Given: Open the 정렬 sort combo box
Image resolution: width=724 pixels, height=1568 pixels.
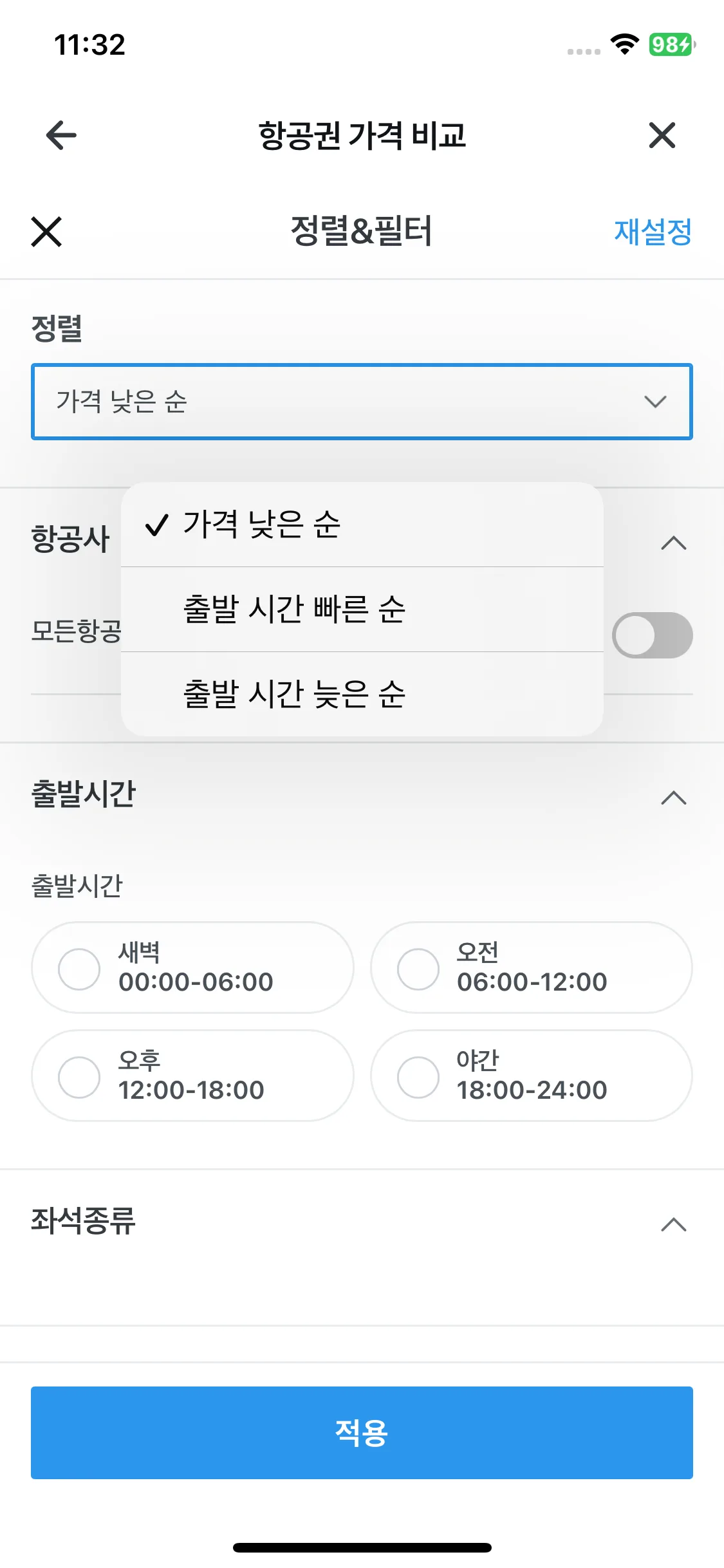Looking at the screenshot, I should click(x=362, y=402).
